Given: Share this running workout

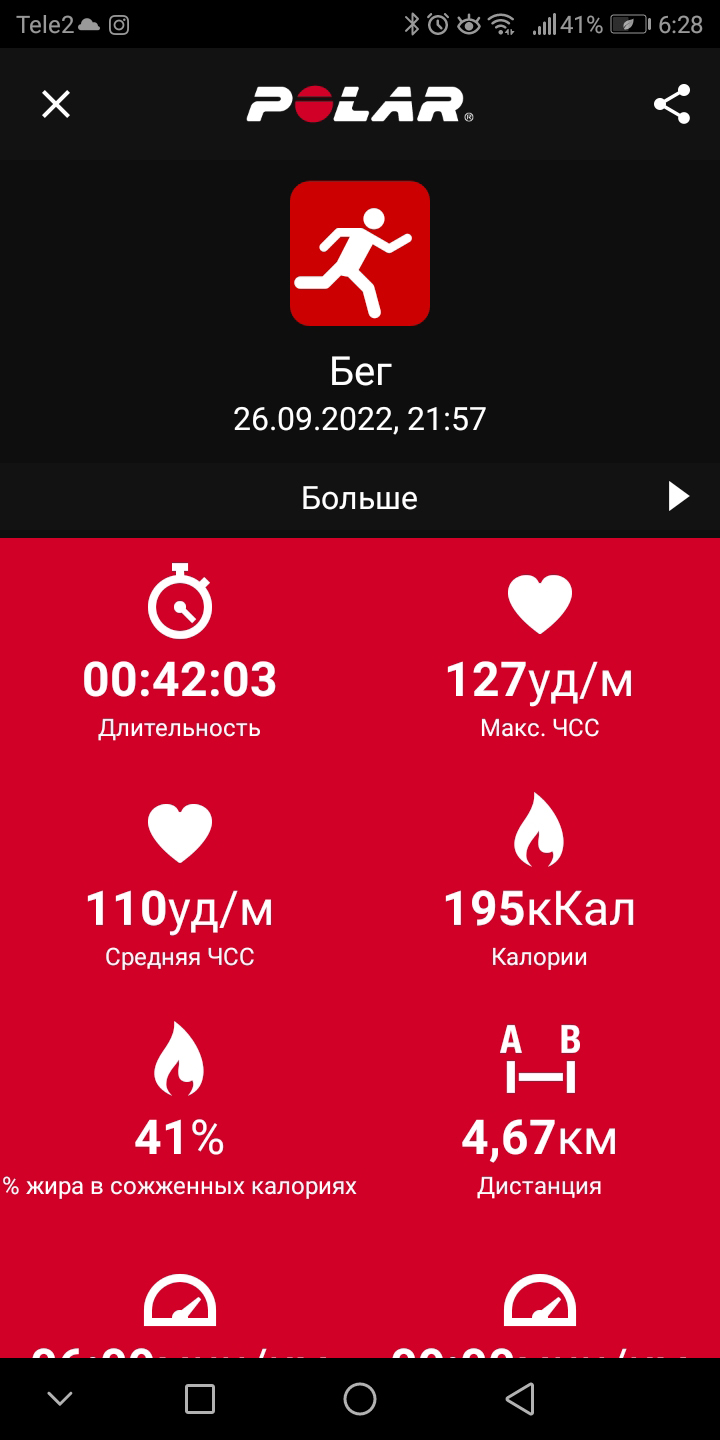Looking at the screenshot, I should click(672, 104).
